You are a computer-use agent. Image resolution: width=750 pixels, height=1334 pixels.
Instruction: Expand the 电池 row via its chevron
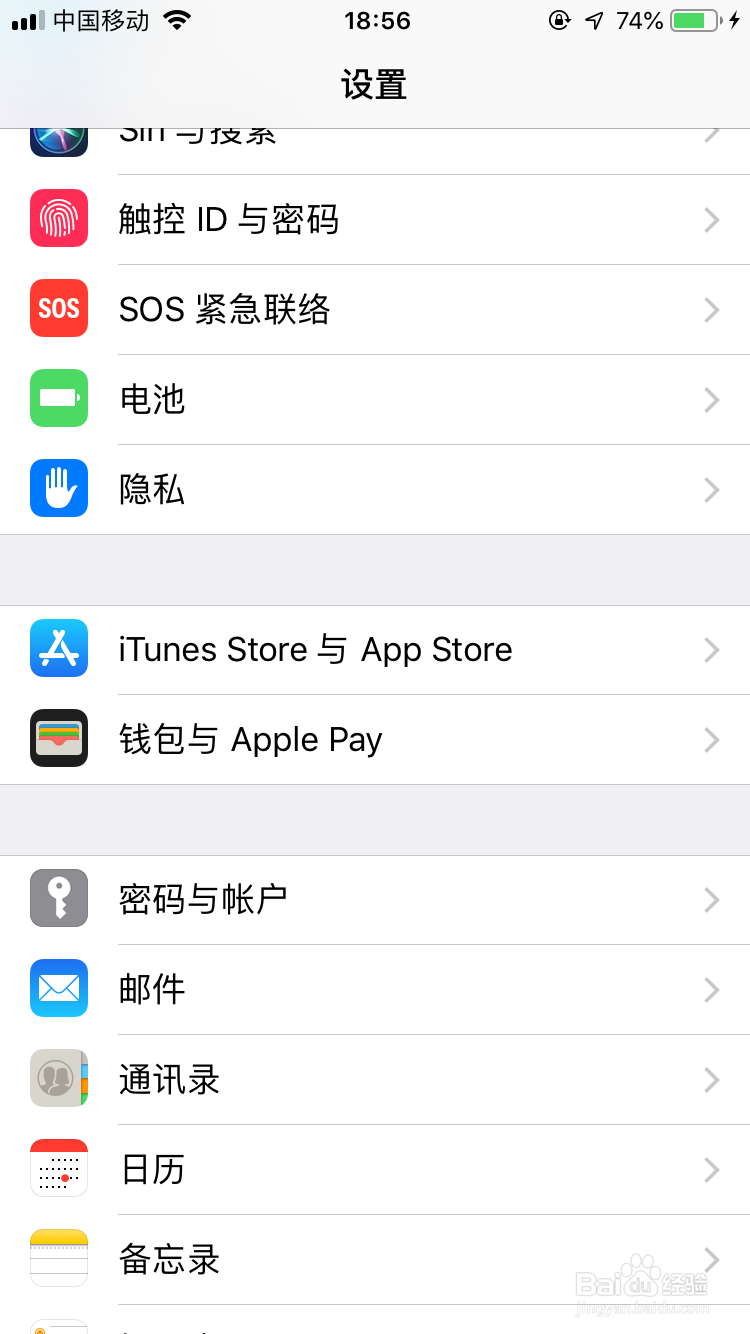pos(711,399)
